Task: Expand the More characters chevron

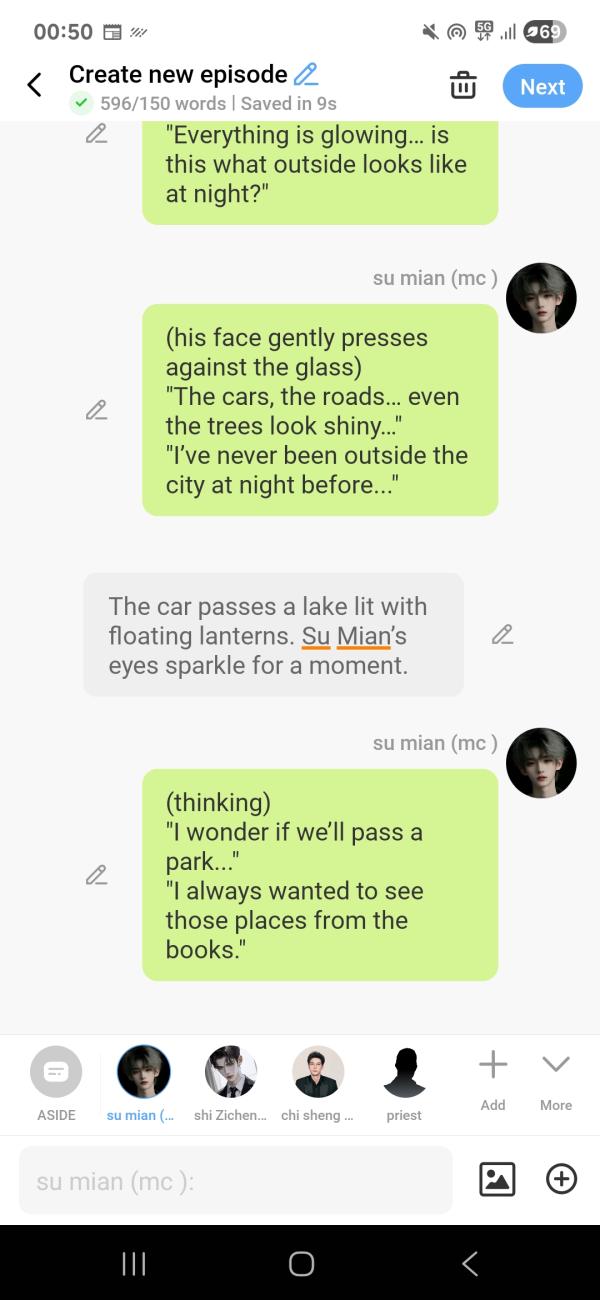Action: tap(556, 1078)
